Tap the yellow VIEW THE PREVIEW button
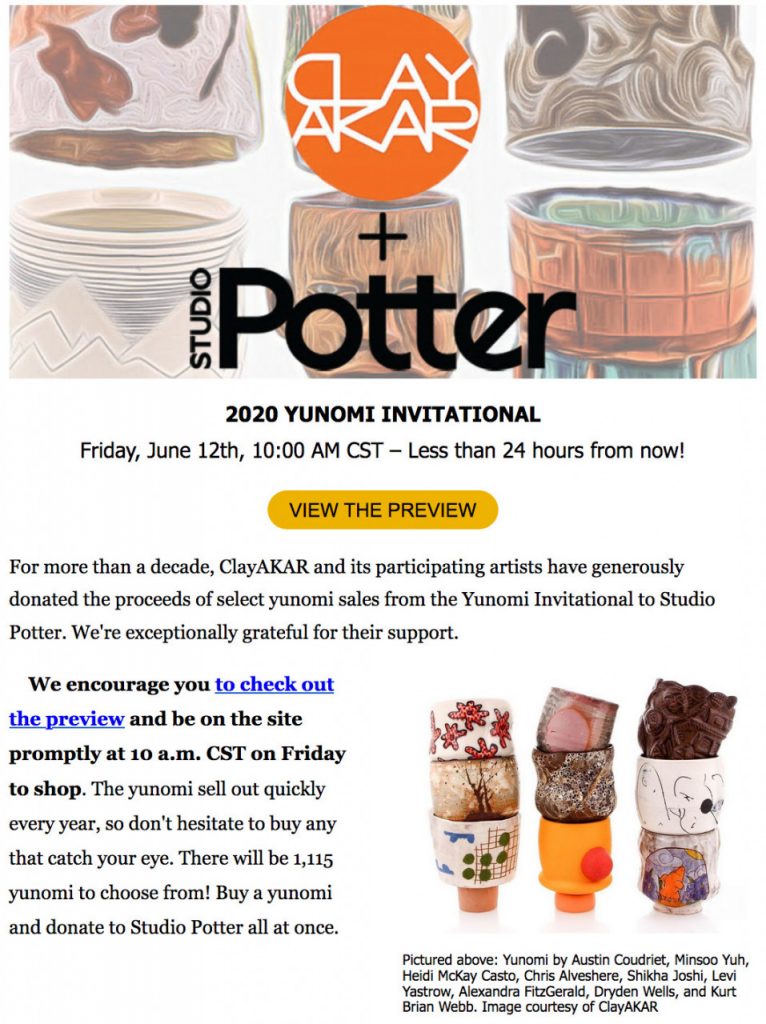The width and height of the screenshot is (766, 1024). point(382,510)
